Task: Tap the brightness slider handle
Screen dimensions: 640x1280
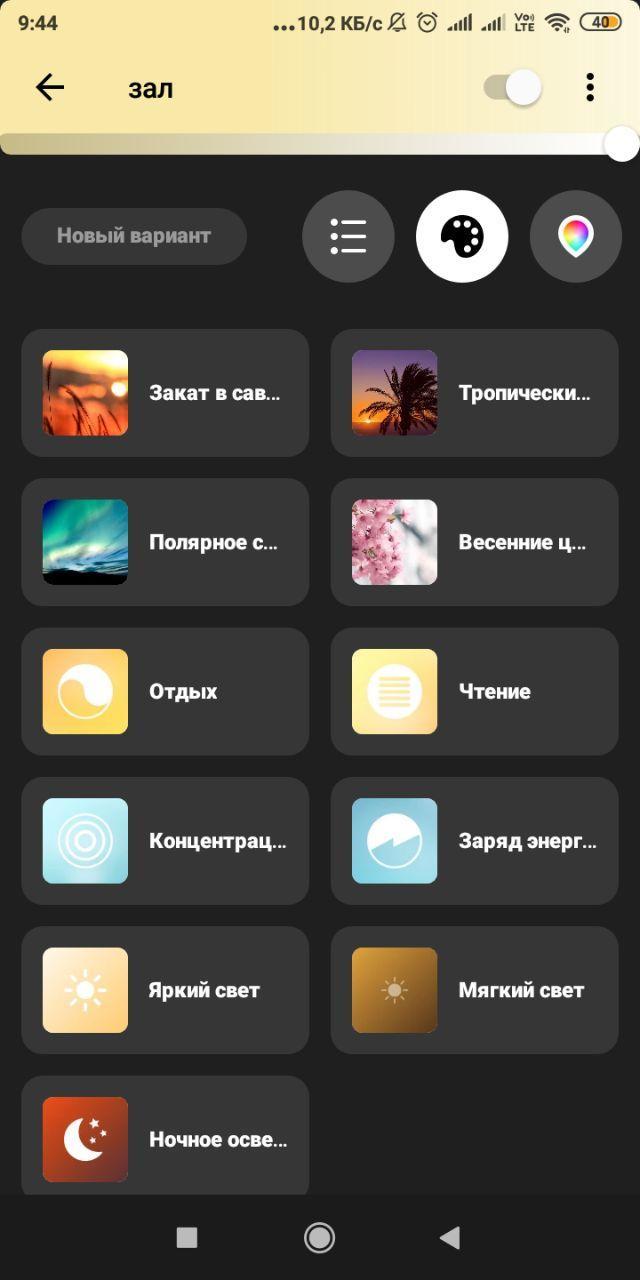Action: point(621,144)
